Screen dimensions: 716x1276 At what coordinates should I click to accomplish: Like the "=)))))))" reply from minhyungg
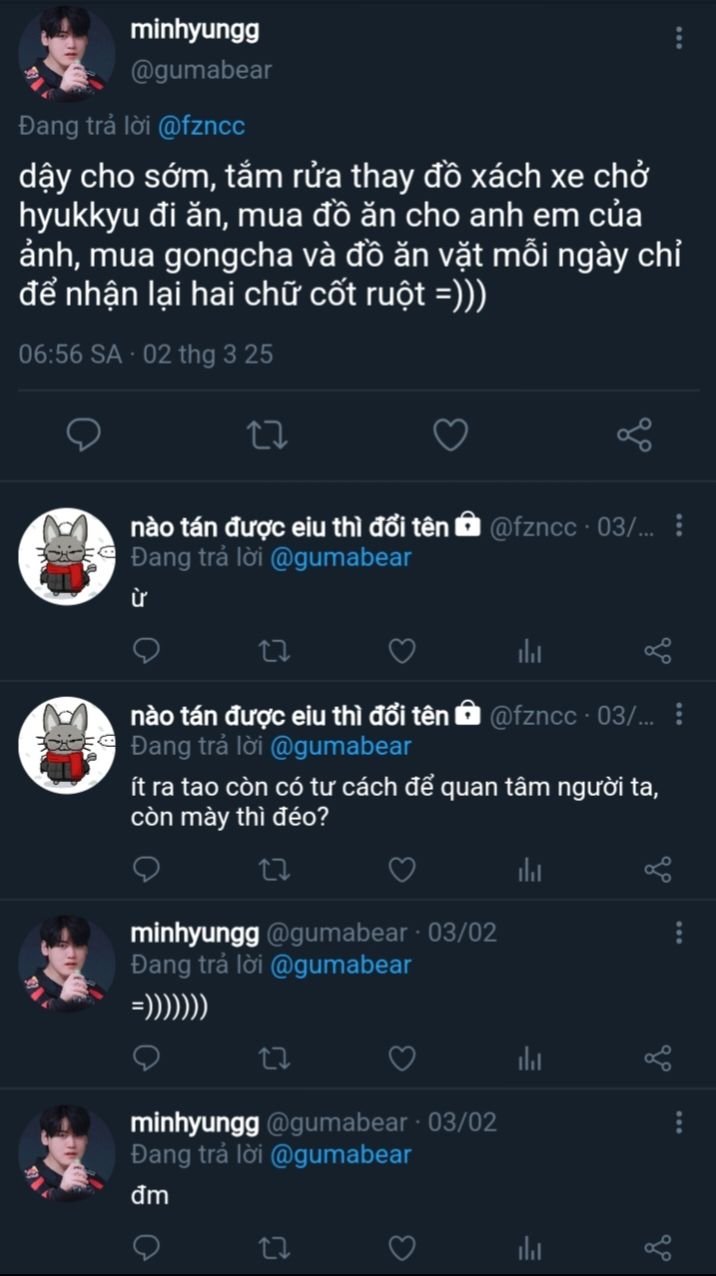click(x=402, y=1058)
